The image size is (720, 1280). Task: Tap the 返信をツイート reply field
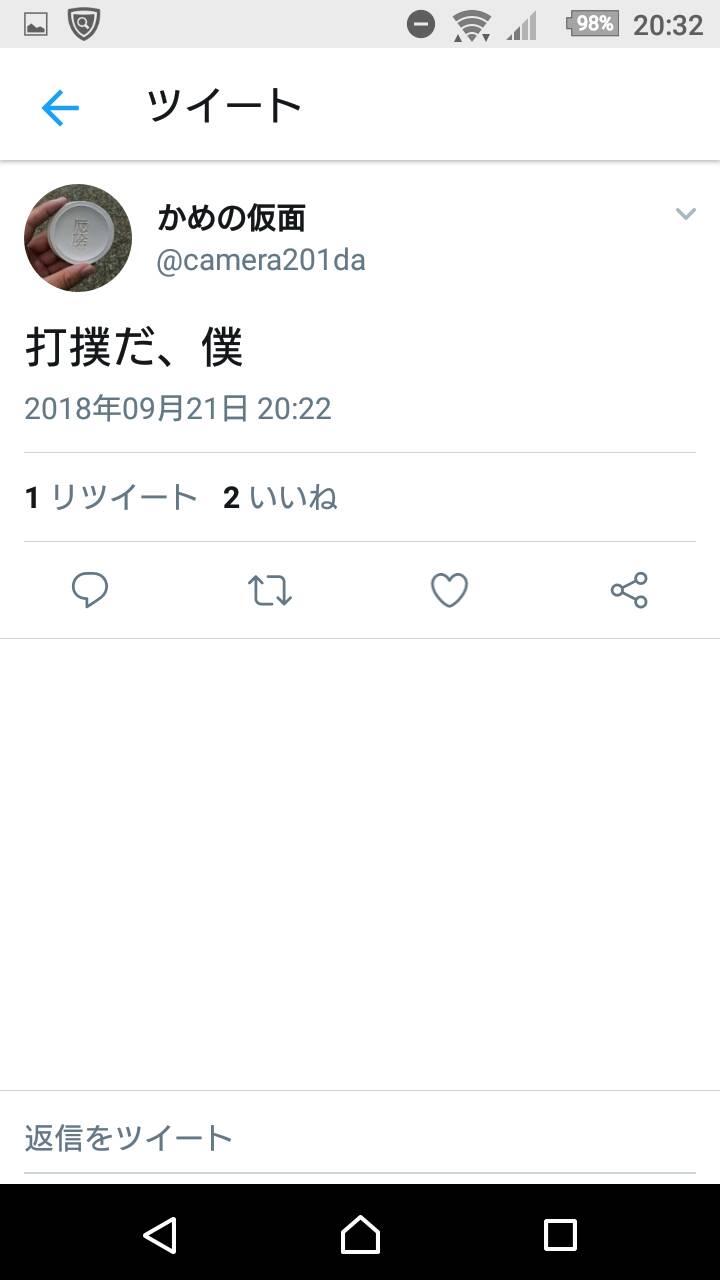(360, 1138)
